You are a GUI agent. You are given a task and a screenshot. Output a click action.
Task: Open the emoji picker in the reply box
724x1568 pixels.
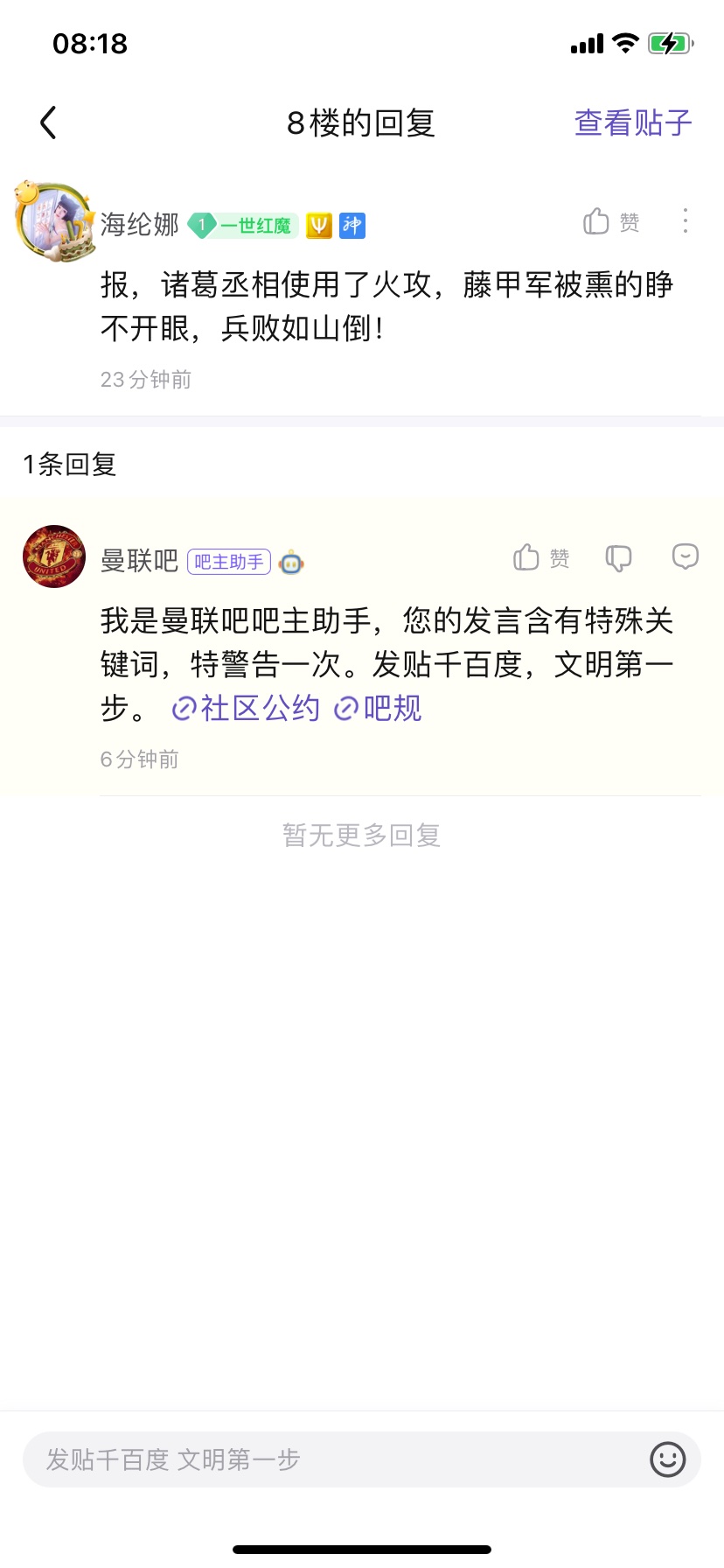pyautogui.click(x=667, y=1459)
